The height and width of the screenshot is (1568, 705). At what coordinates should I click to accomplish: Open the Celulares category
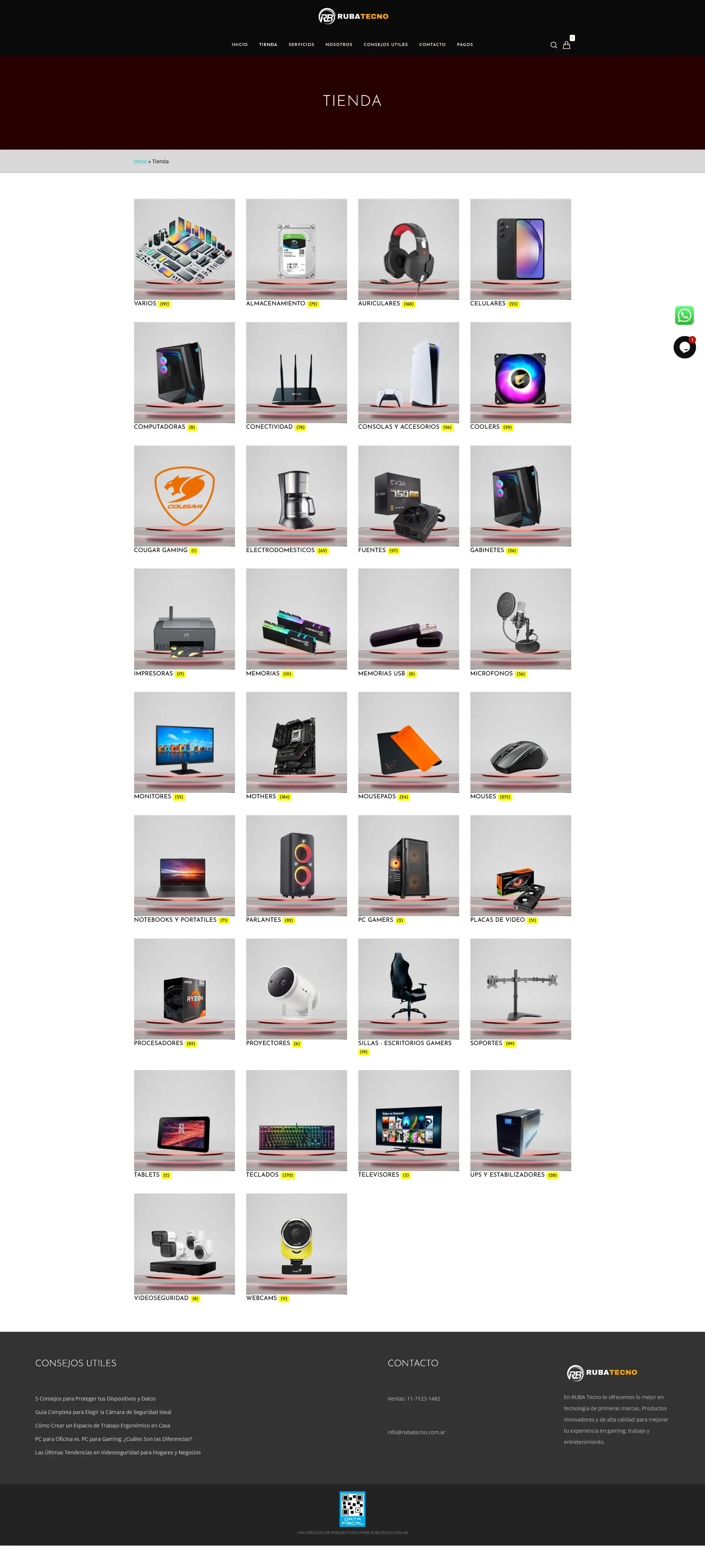520,250
